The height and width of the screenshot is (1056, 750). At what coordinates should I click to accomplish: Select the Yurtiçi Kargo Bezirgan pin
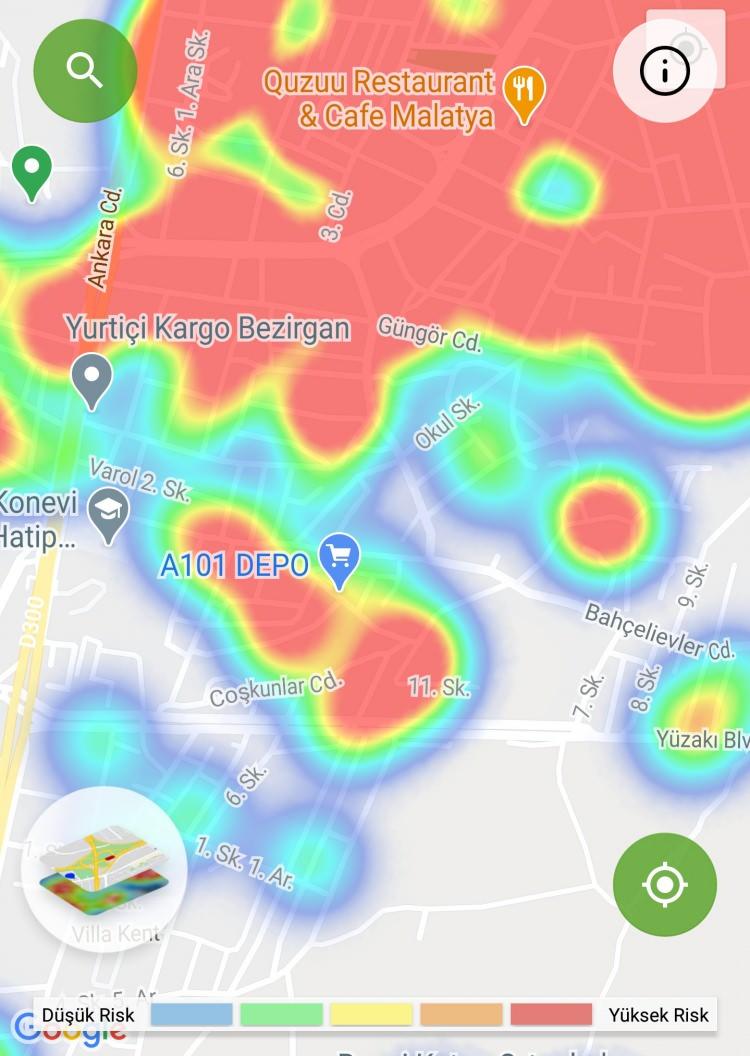tap(92, 381)
